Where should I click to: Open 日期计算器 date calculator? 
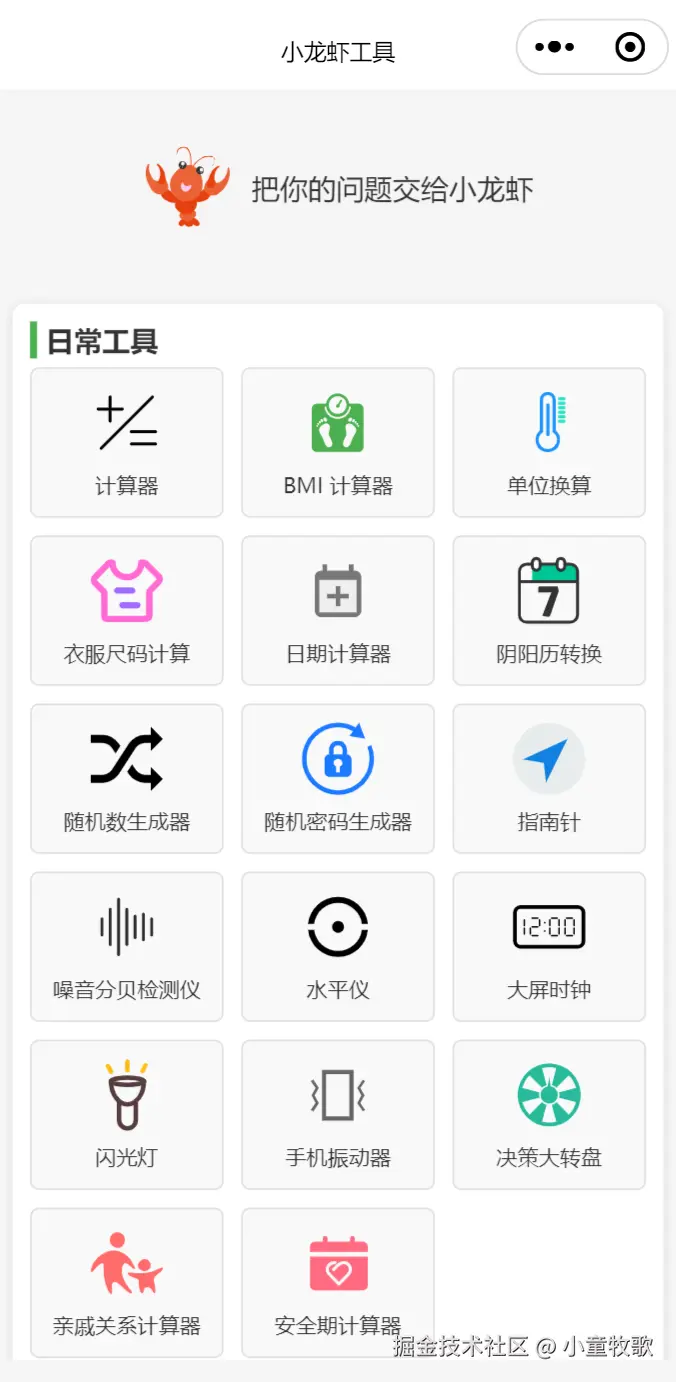338,610
